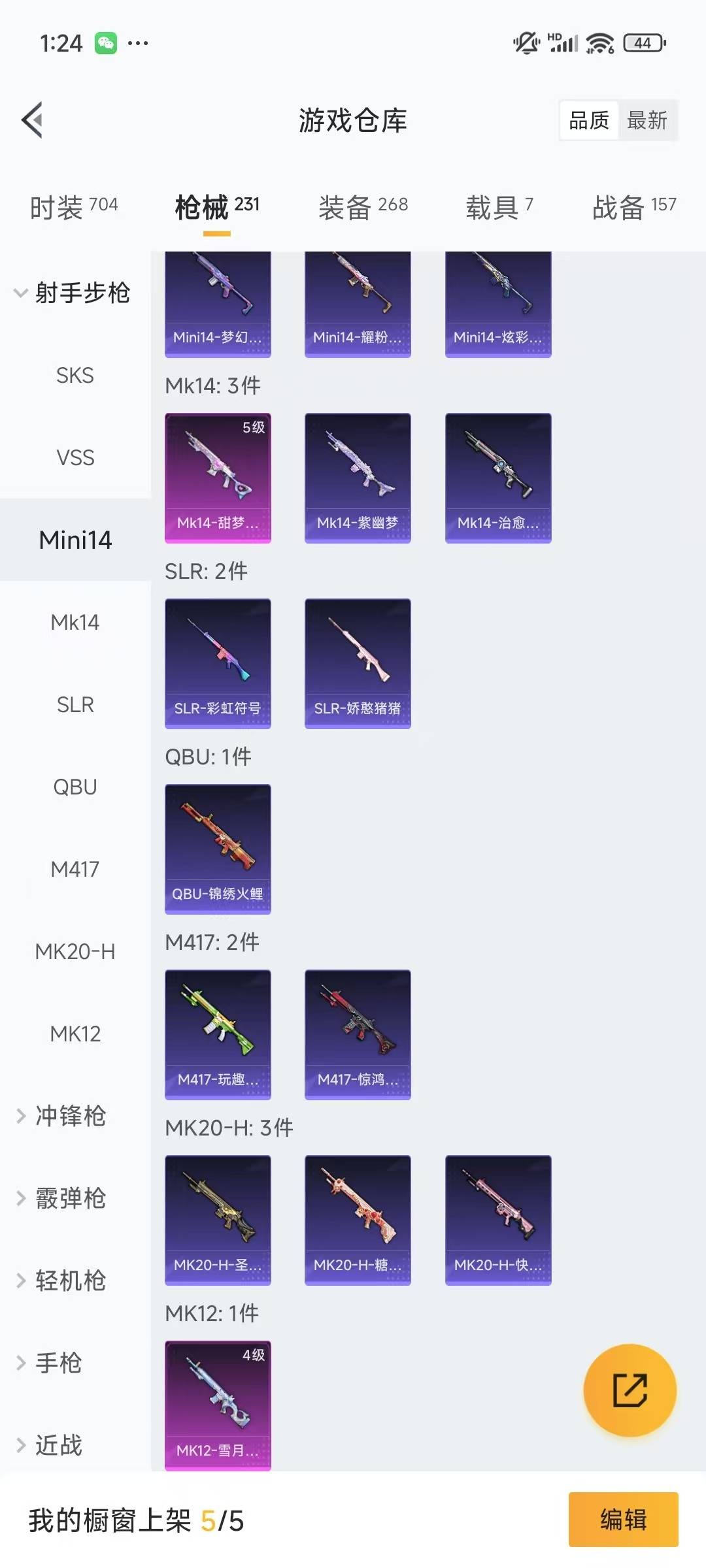Open the SLR-娇憨猪猪 skin
The height and width of the screenshot is (1568, 706).
pyautogui.click(x=358, y=663)
